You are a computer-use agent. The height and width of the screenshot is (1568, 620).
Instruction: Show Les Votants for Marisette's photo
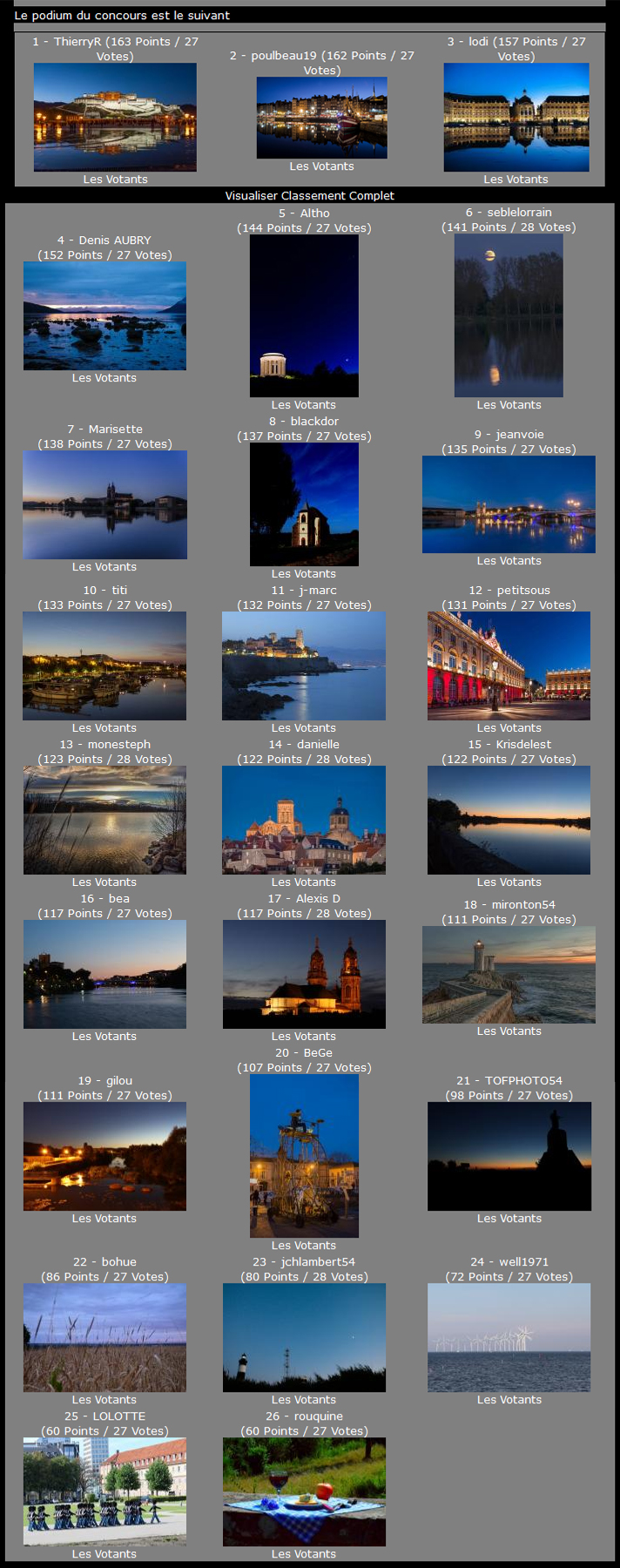click(x=104, y=567)
